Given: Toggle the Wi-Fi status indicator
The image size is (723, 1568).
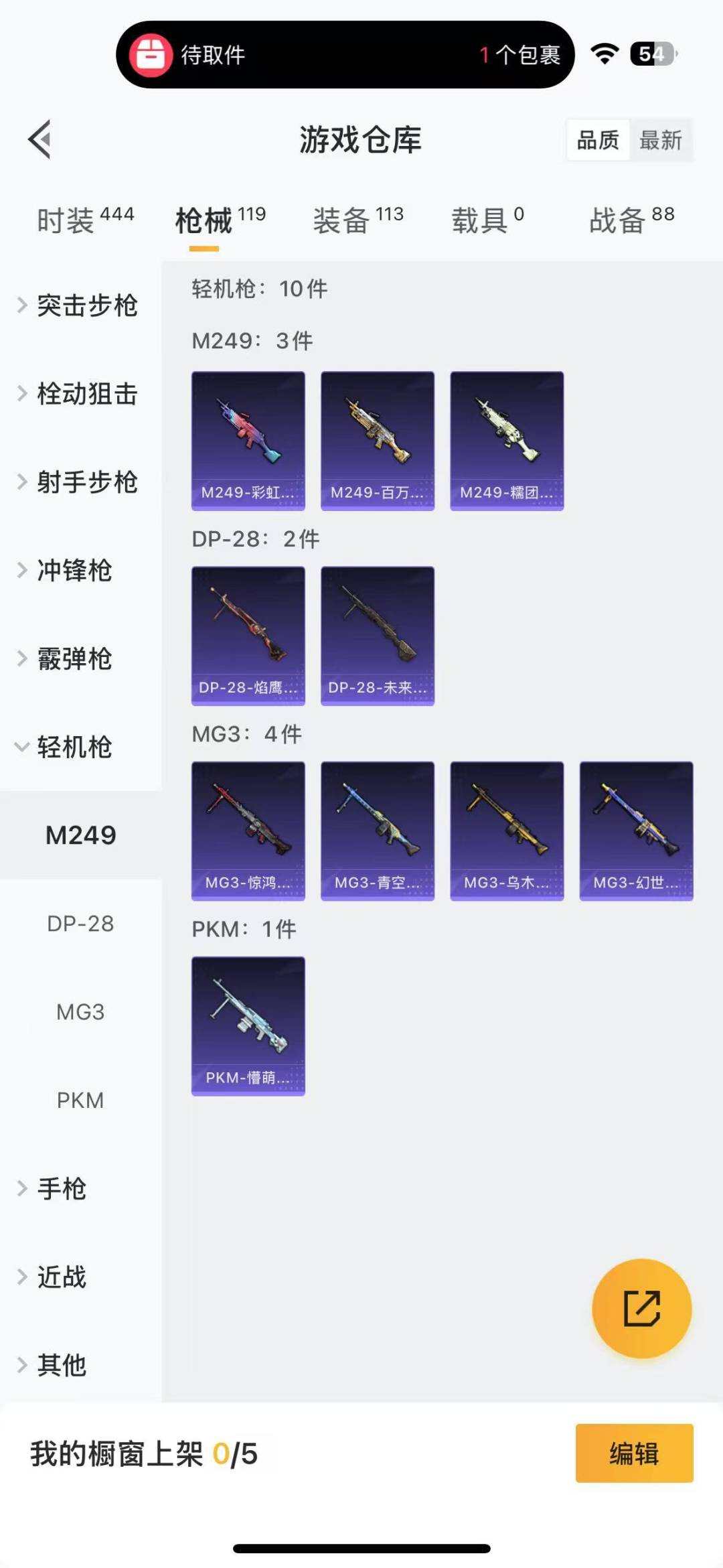Looking at the screenshot, I should pyautogui.click(x=603, y=54).
